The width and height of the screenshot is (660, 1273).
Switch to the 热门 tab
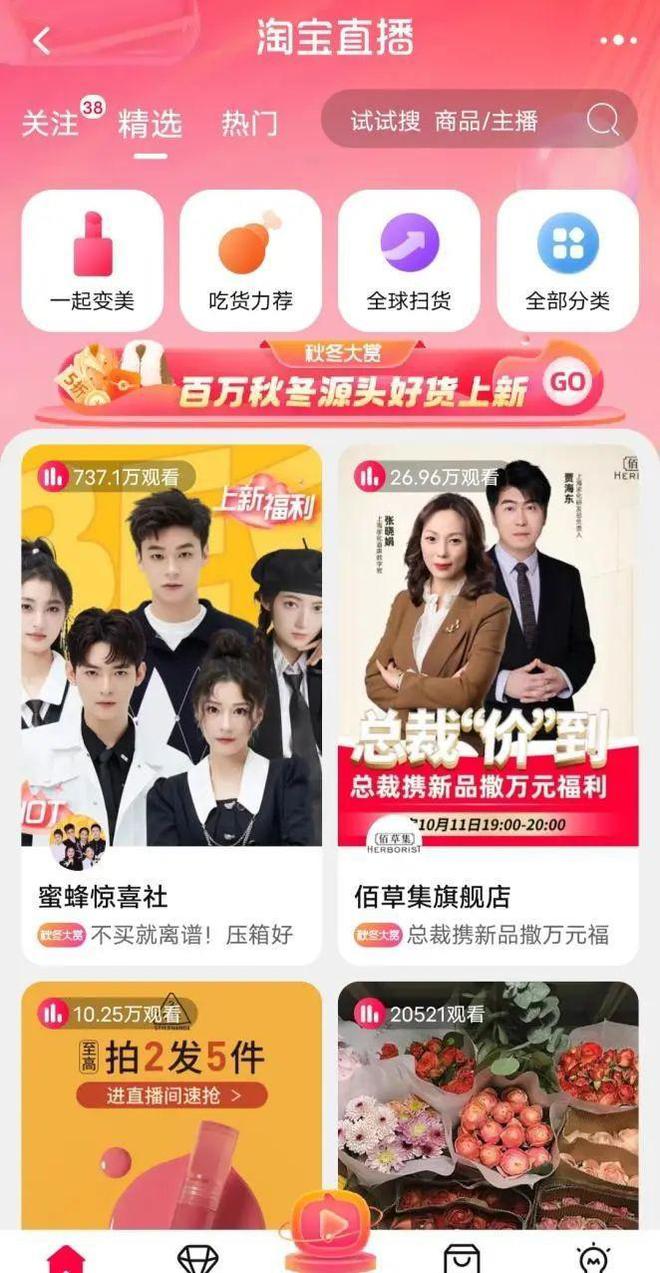249,124
